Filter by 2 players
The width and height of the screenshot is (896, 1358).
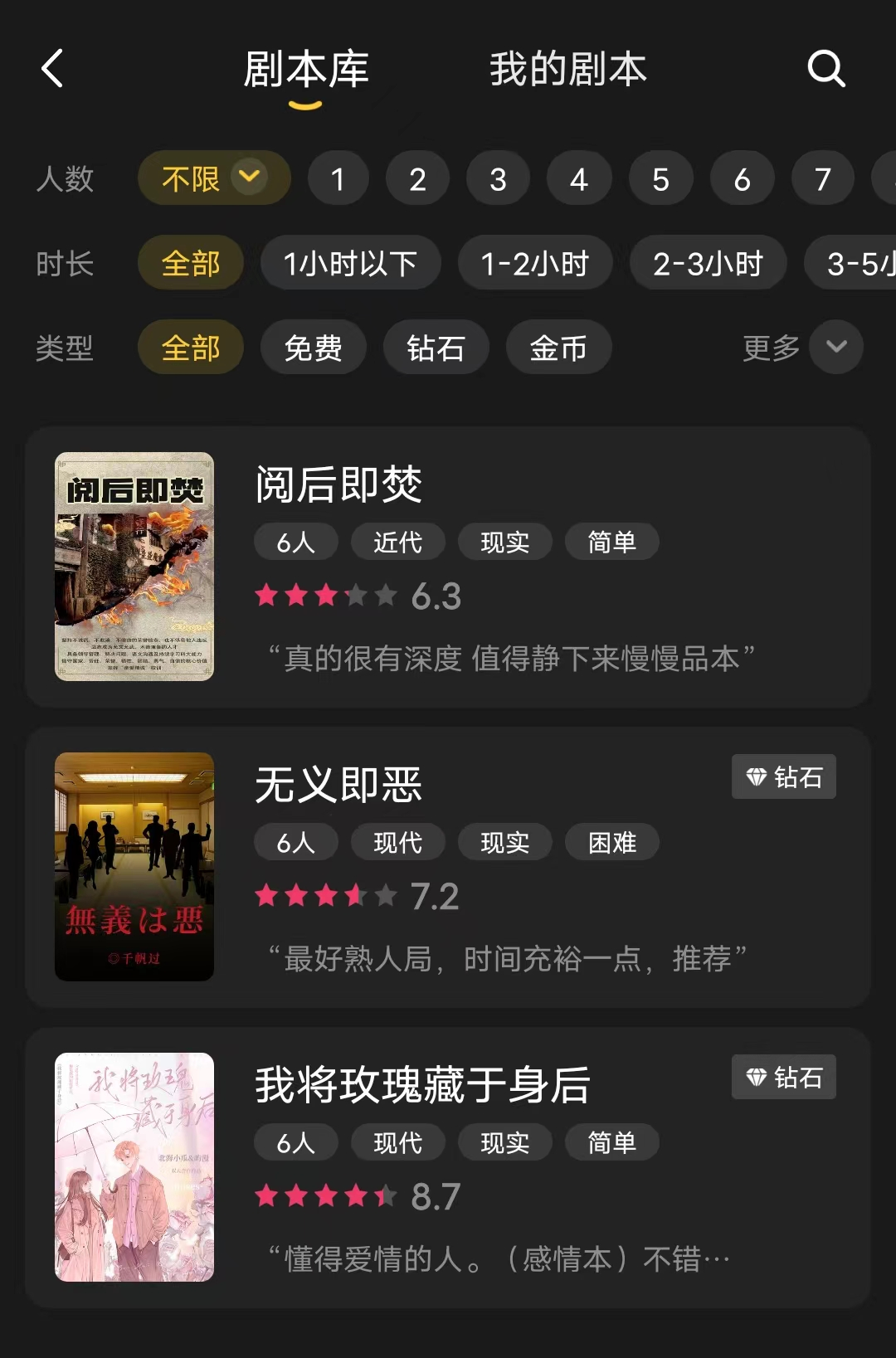[x=417, y=178]
